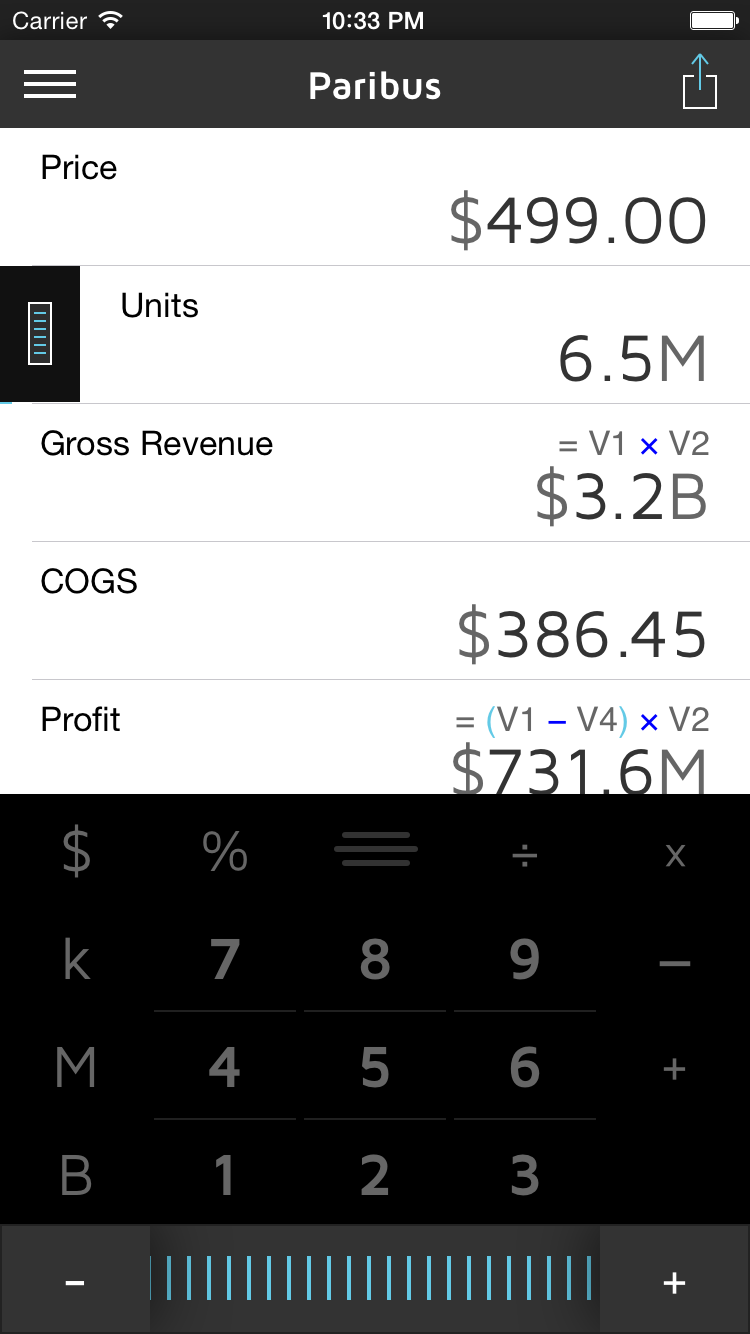Tap the keypad handle with three lines
The height and width of the screenshot is (1334, 750).
point(375,850)
